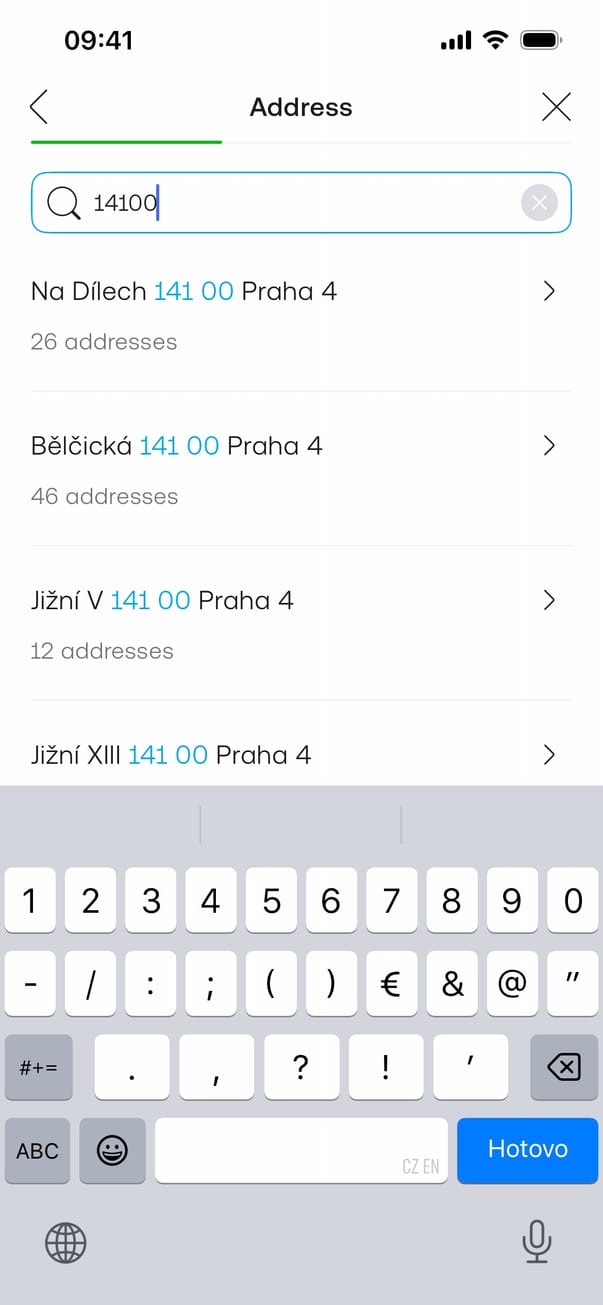Delete a character with backspace key
Screen dimensions: 603x1305
(564, 1067)
